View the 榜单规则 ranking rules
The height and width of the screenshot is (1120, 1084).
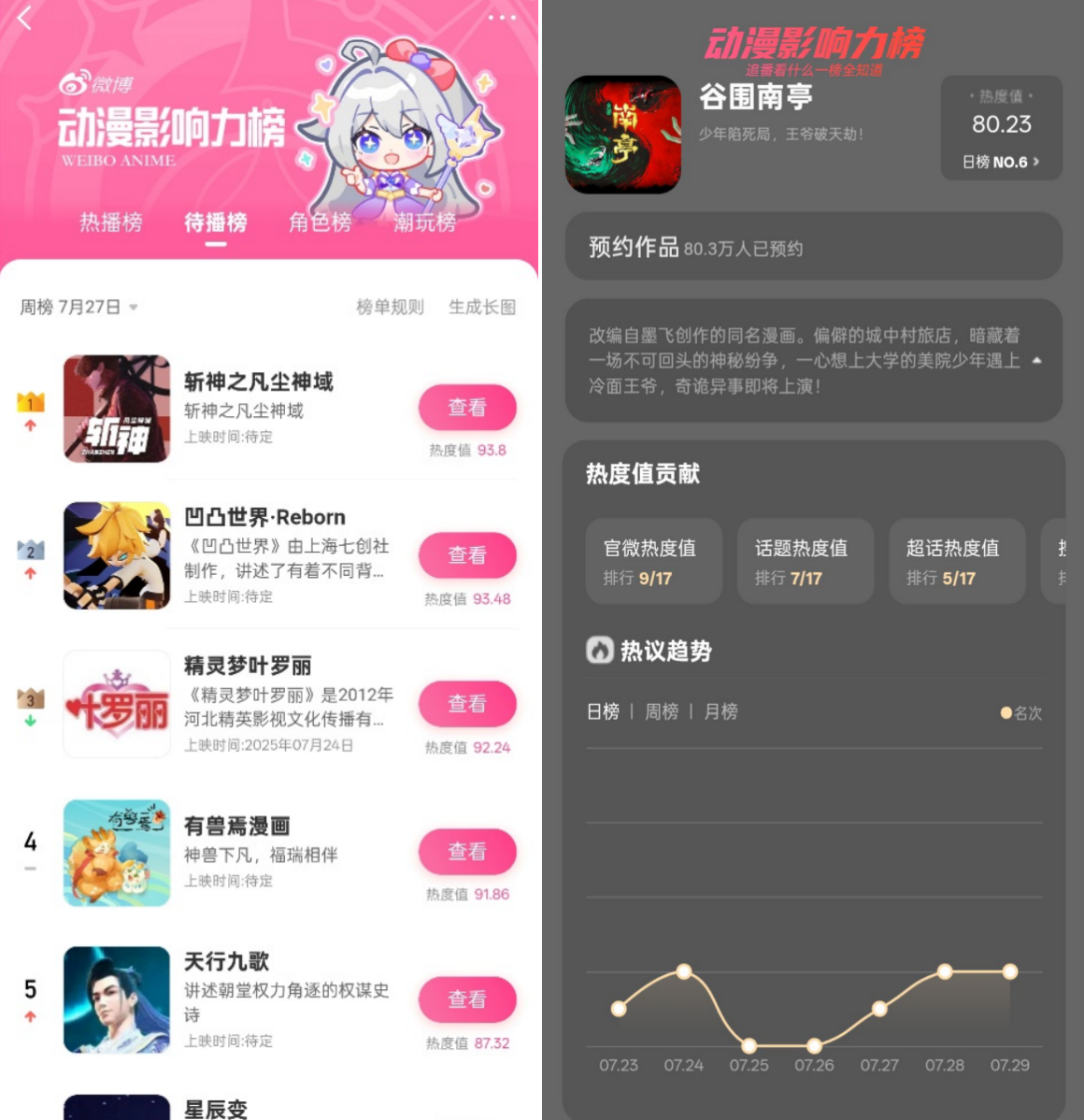pyautogui.click(x=390, y=308)
